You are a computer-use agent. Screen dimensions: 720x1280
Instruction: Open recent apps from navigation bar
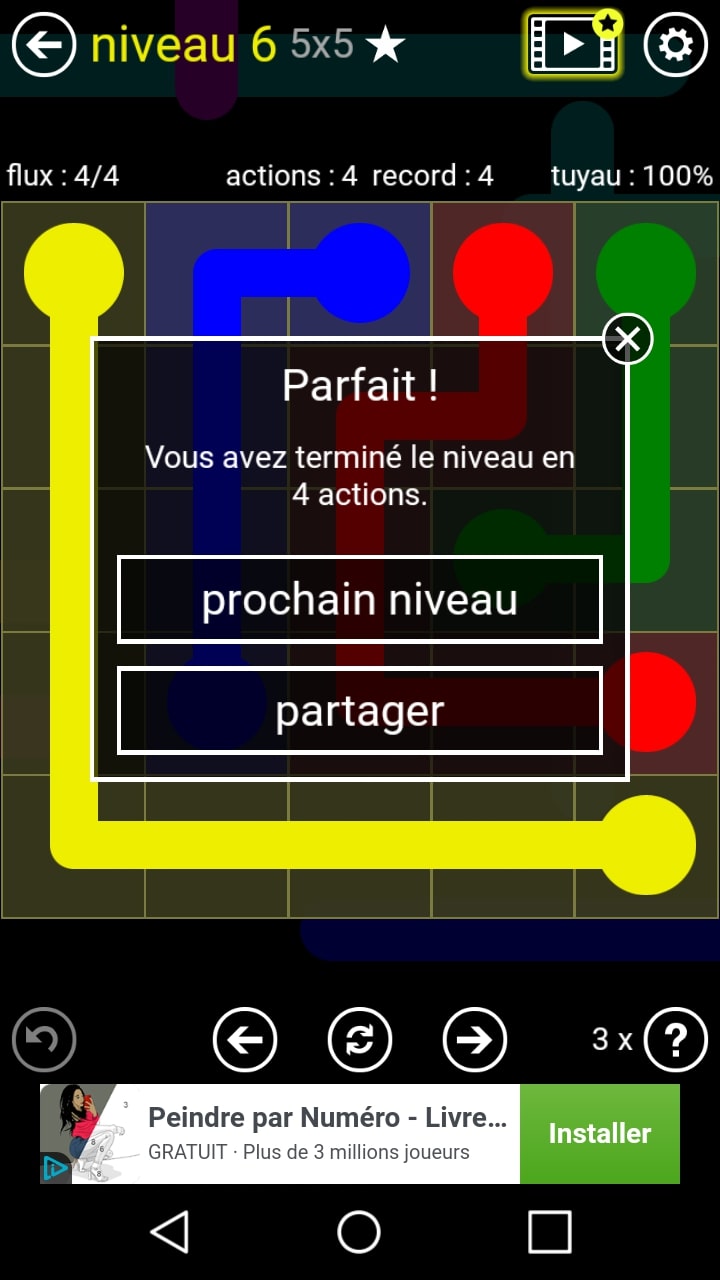point(549,1232)
